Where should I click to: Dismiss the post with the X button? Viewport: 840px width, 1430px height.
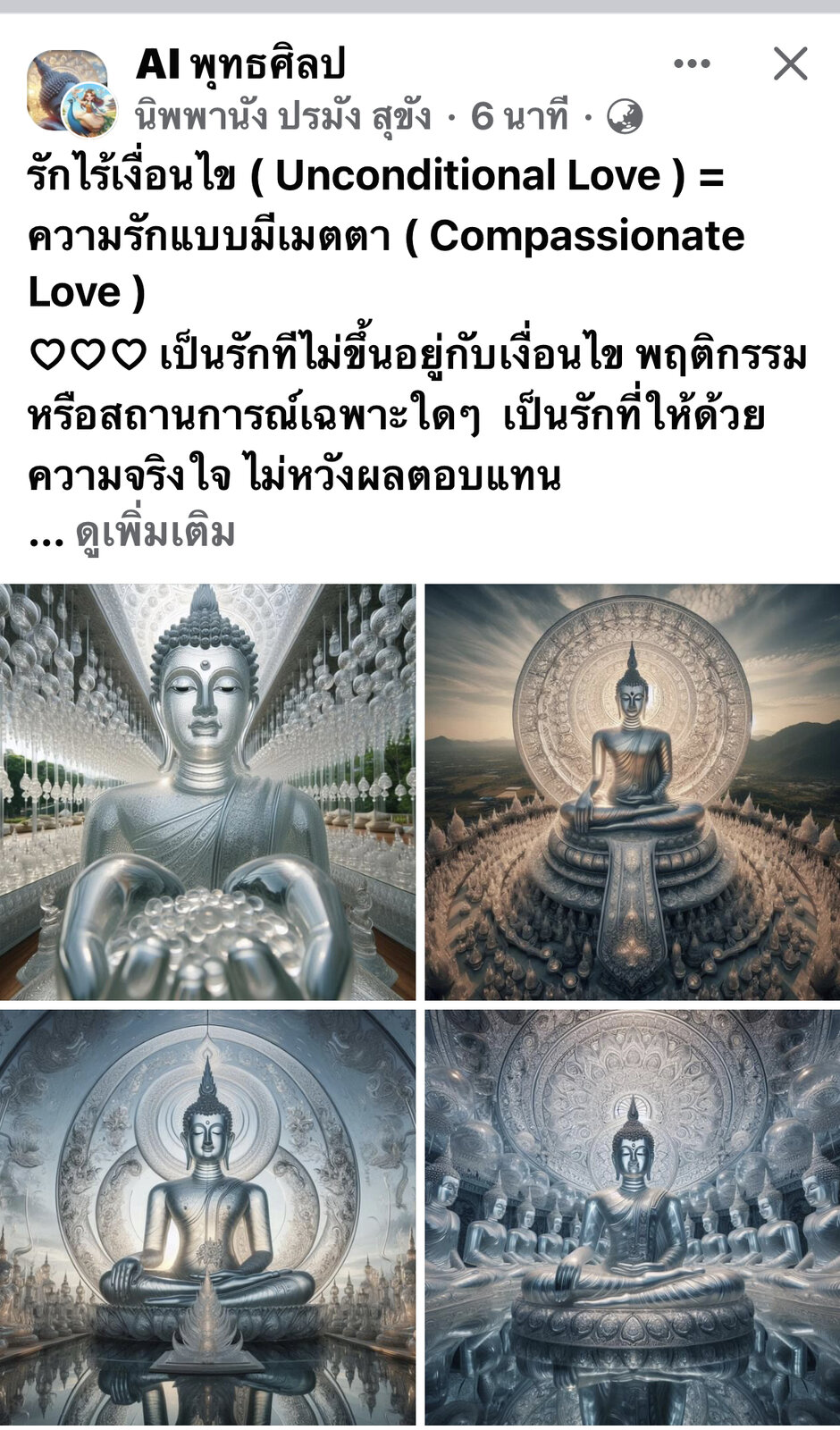tap(790, 63)
